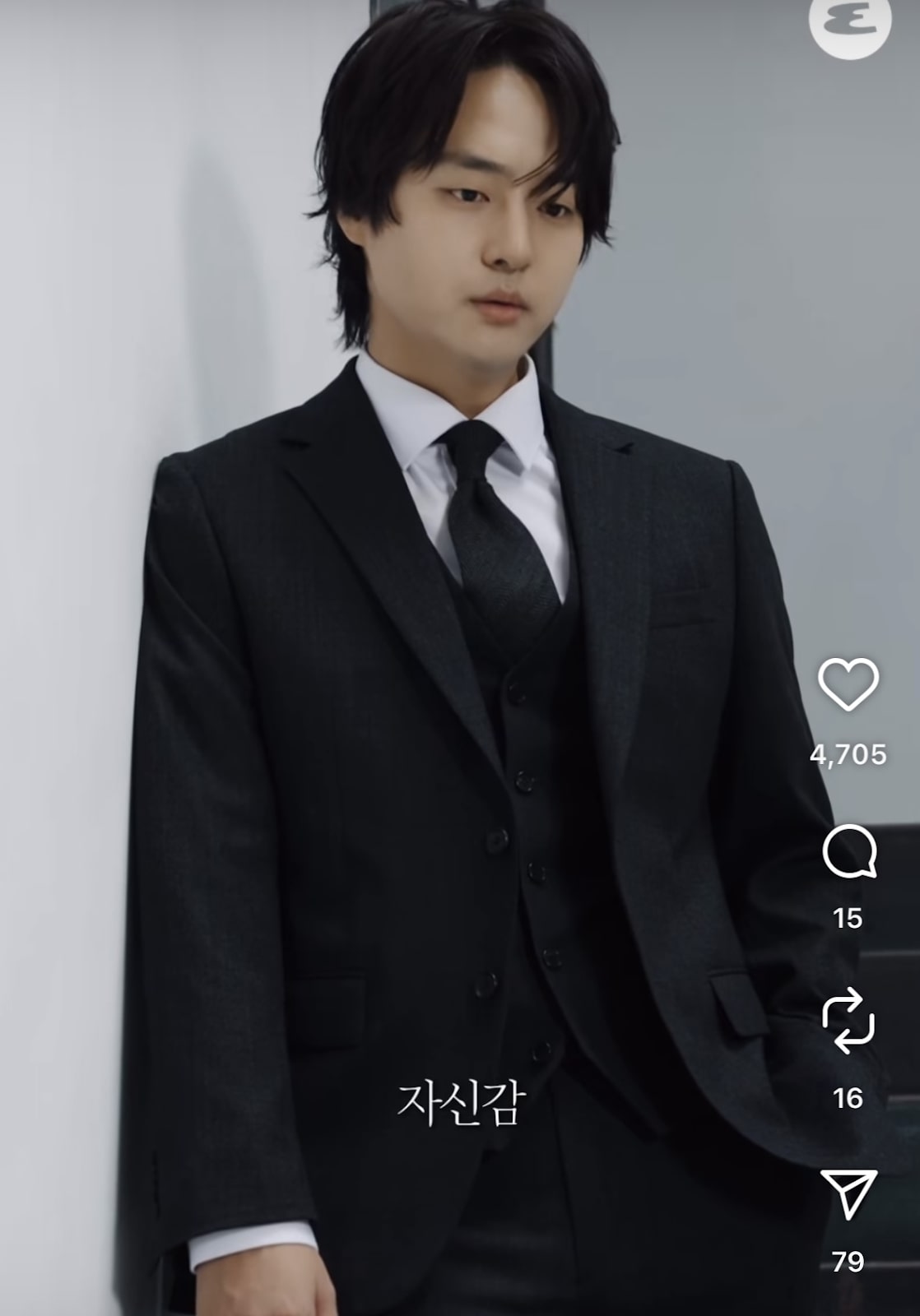This screenshot has width=920, height=1316.
Task: Share via the paper plane icon
Action: tap(848, 1193)
